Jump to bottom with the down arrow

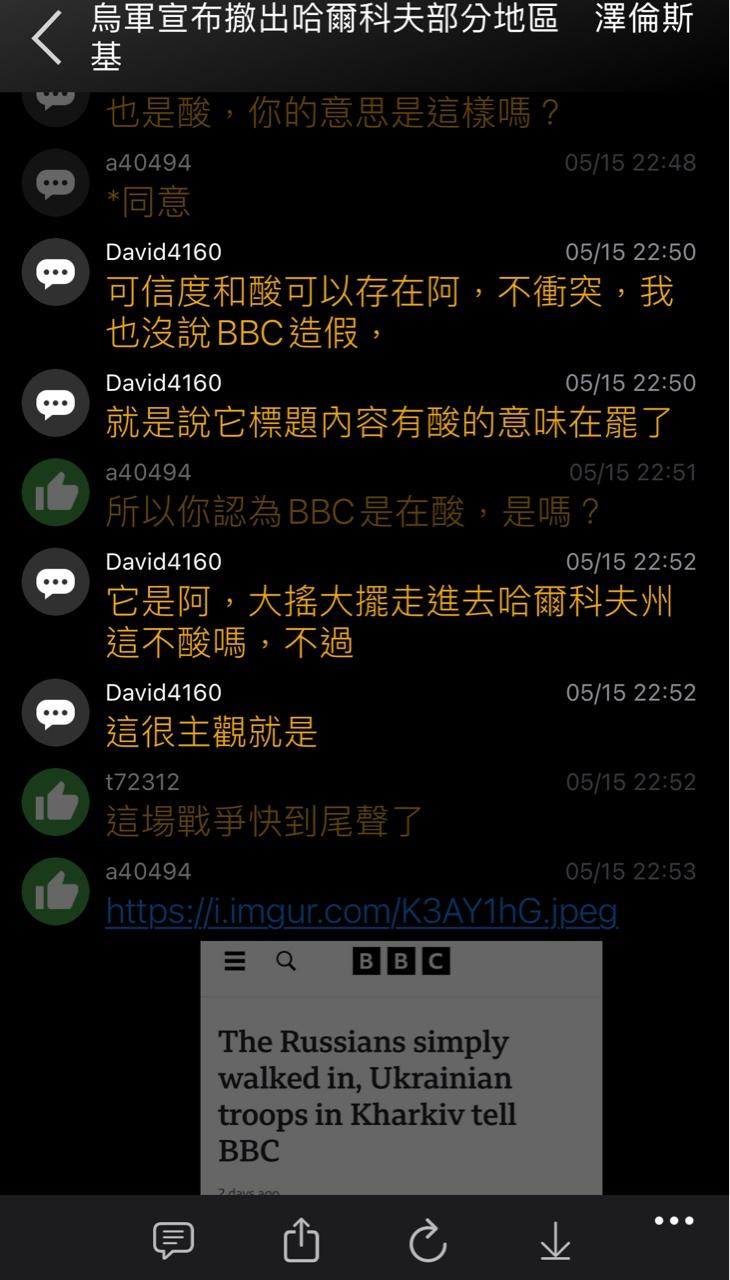pos(555,1241)
